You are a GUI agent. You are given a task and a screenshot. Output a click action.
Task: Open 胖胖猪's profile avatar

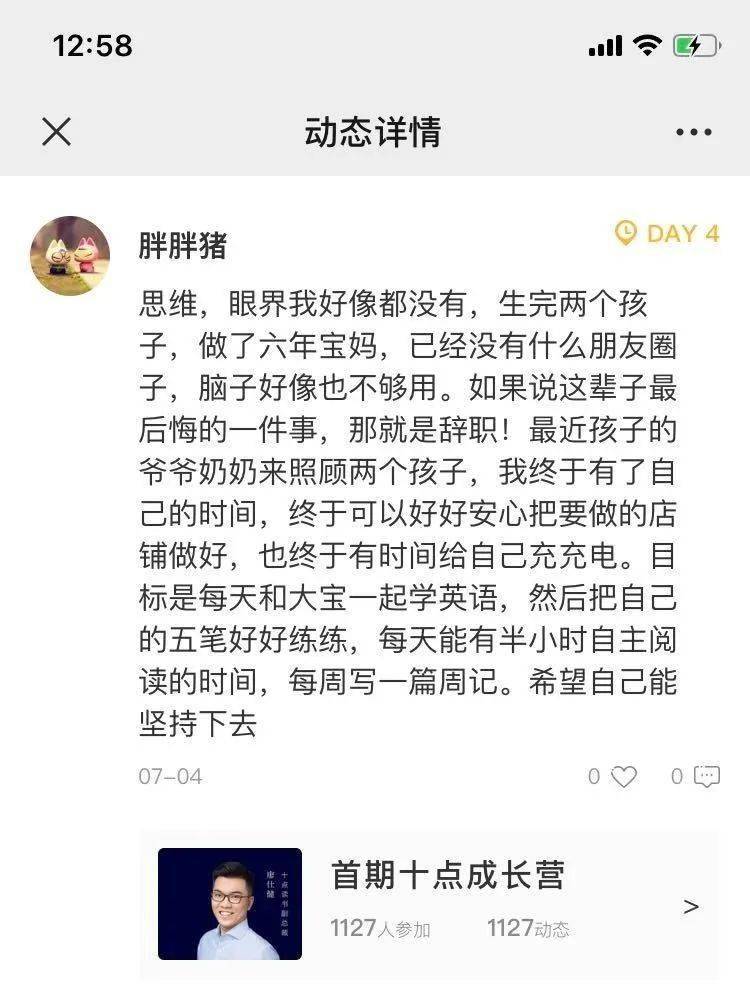pos(70,256)
